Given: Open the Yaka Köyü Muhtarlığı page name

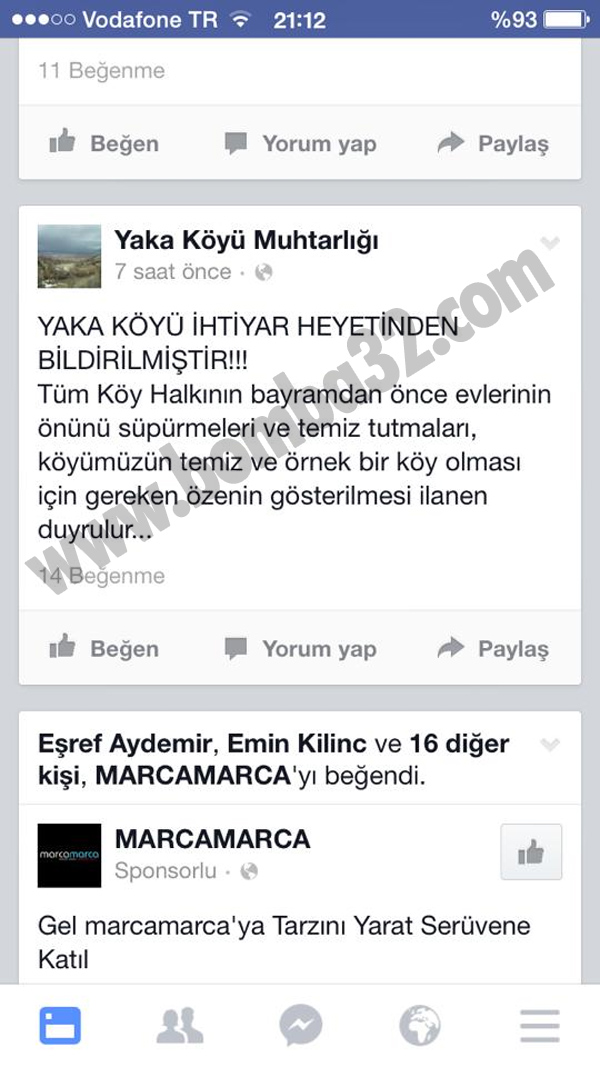Looking at the screenshot, I should [x=246, y=240].
